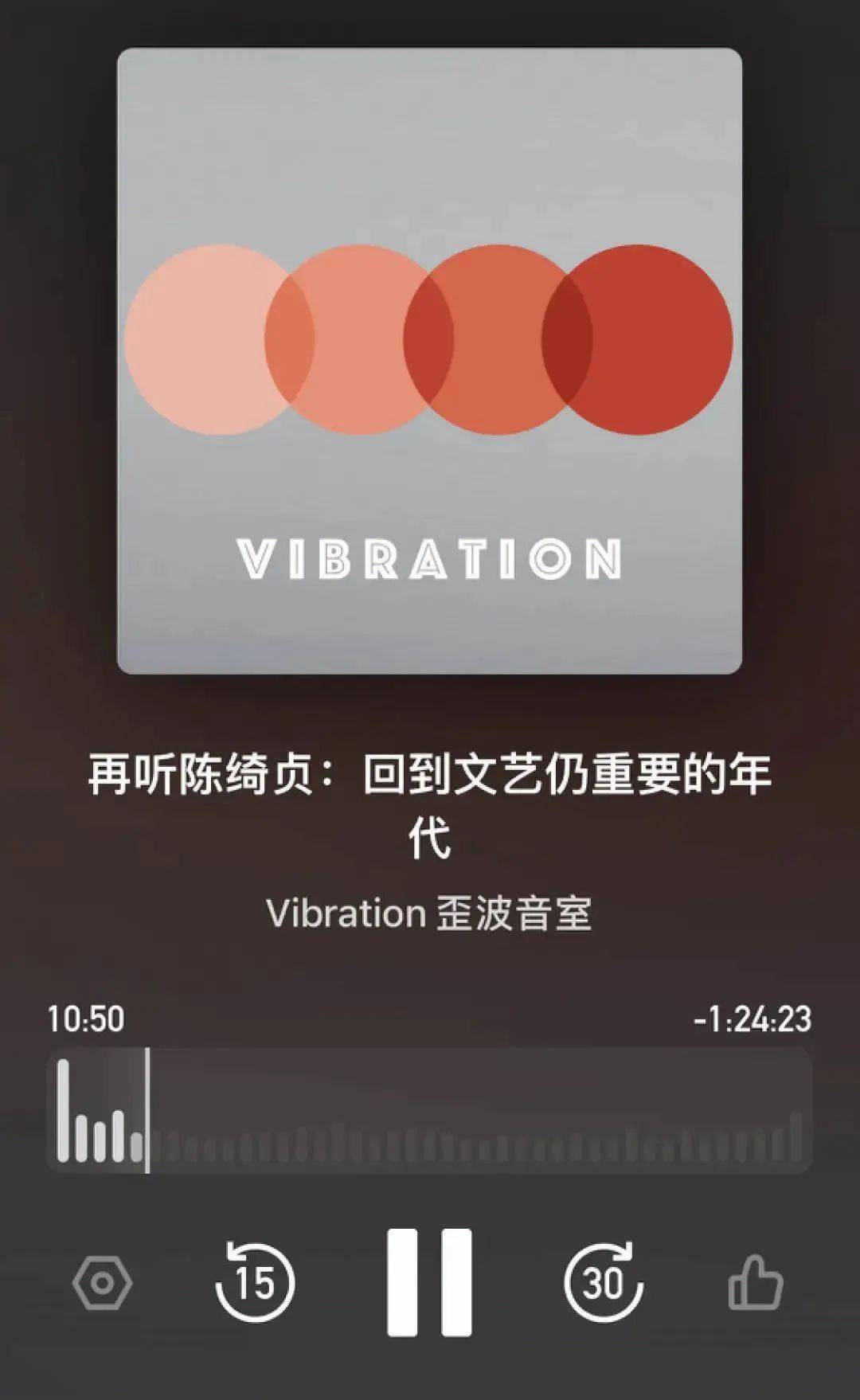This screenshot has height=1400, width=860.
Task: Like this episode with thumbs up
Action: point(755,1282)
